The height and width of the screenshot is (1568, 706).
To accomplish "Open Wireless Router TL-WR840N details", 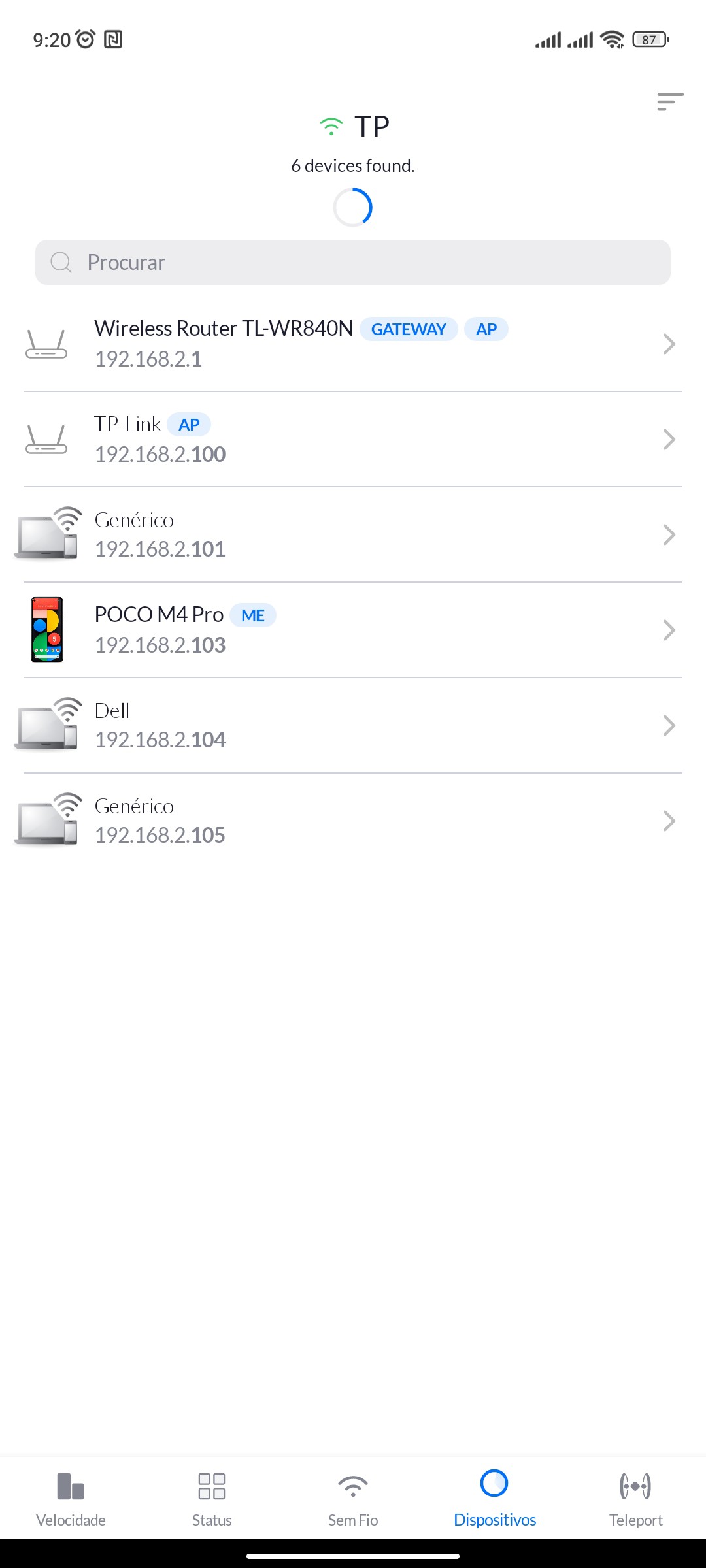I will 353,344.
